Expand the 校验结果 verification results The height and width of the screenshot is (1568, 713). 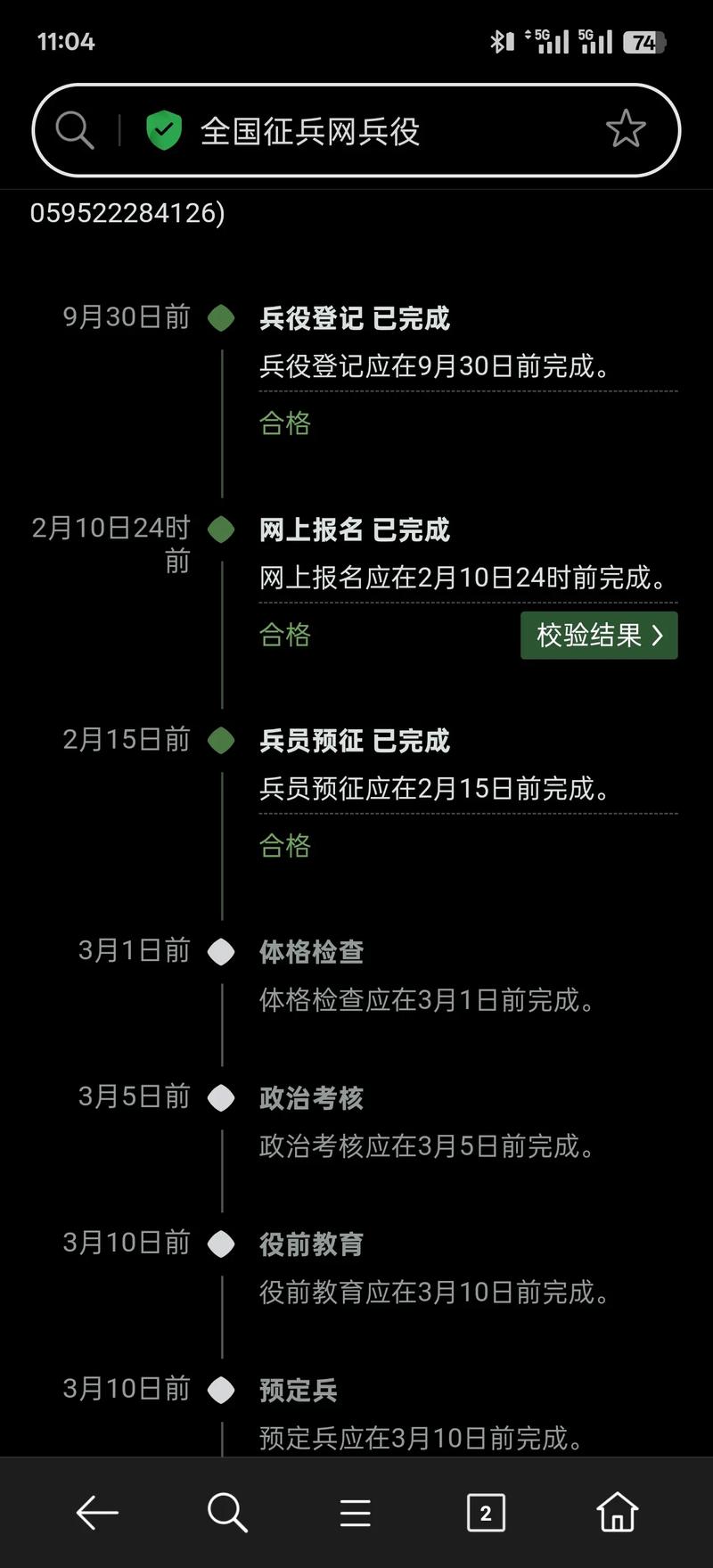click(x=599, y=635)
